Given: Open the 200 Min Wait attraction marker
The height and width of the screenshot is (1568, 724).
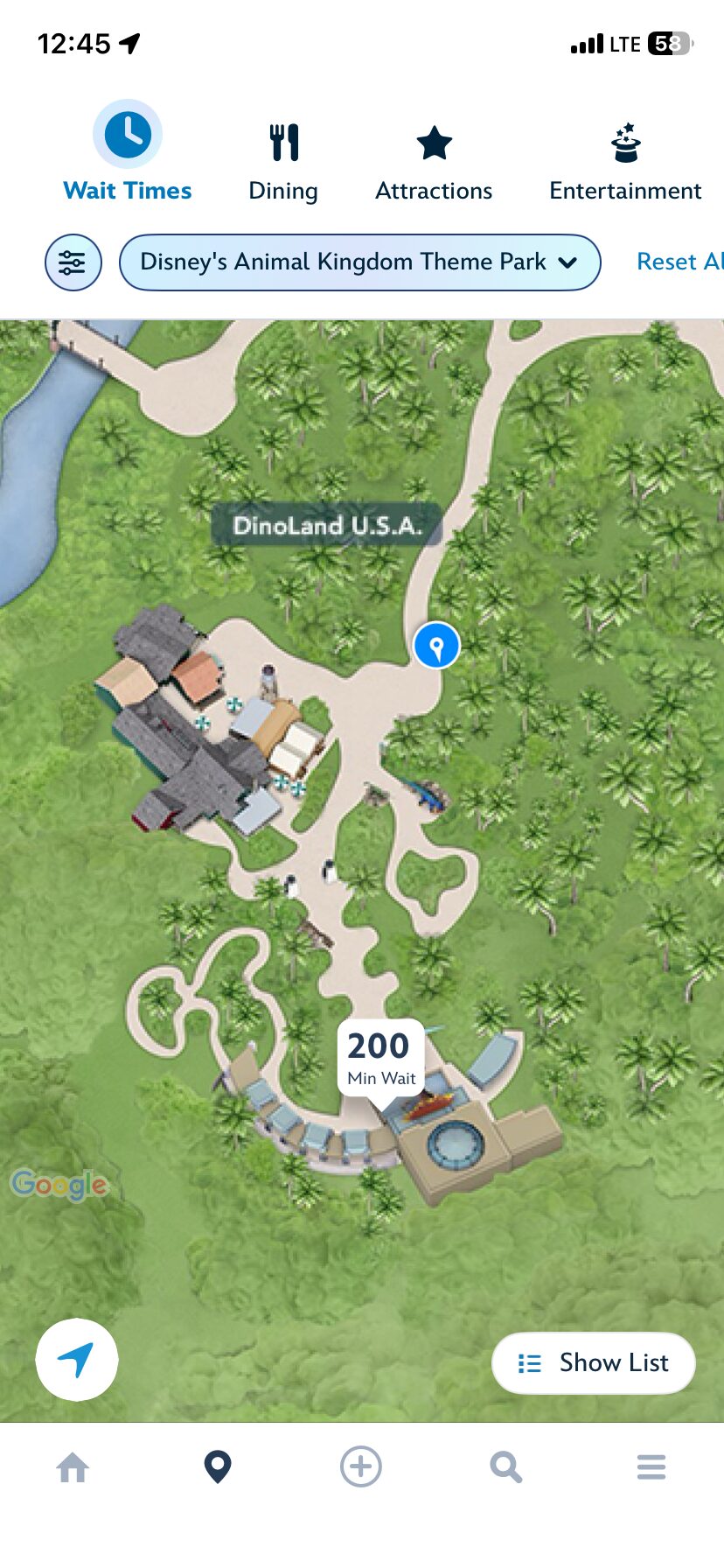Looking at the screenshot, I should (x=380, y=1055).
